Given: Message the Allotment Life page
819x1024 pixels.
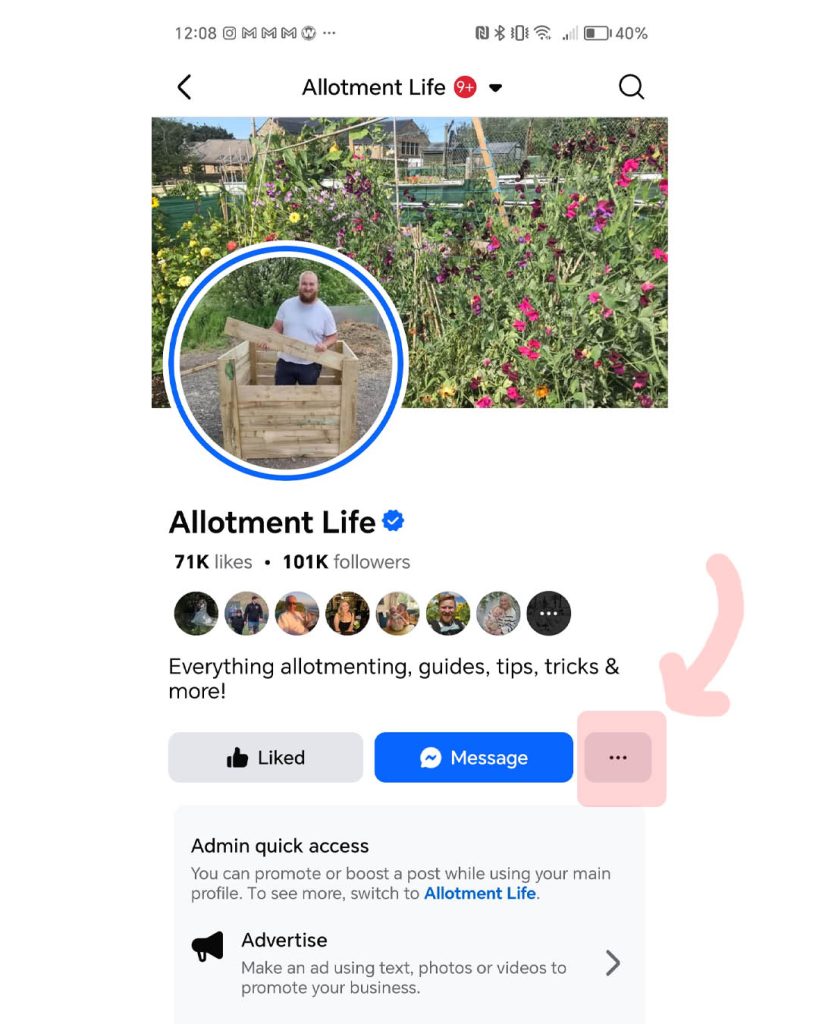Looking at the screenshot, I should (x=473, y=758).
